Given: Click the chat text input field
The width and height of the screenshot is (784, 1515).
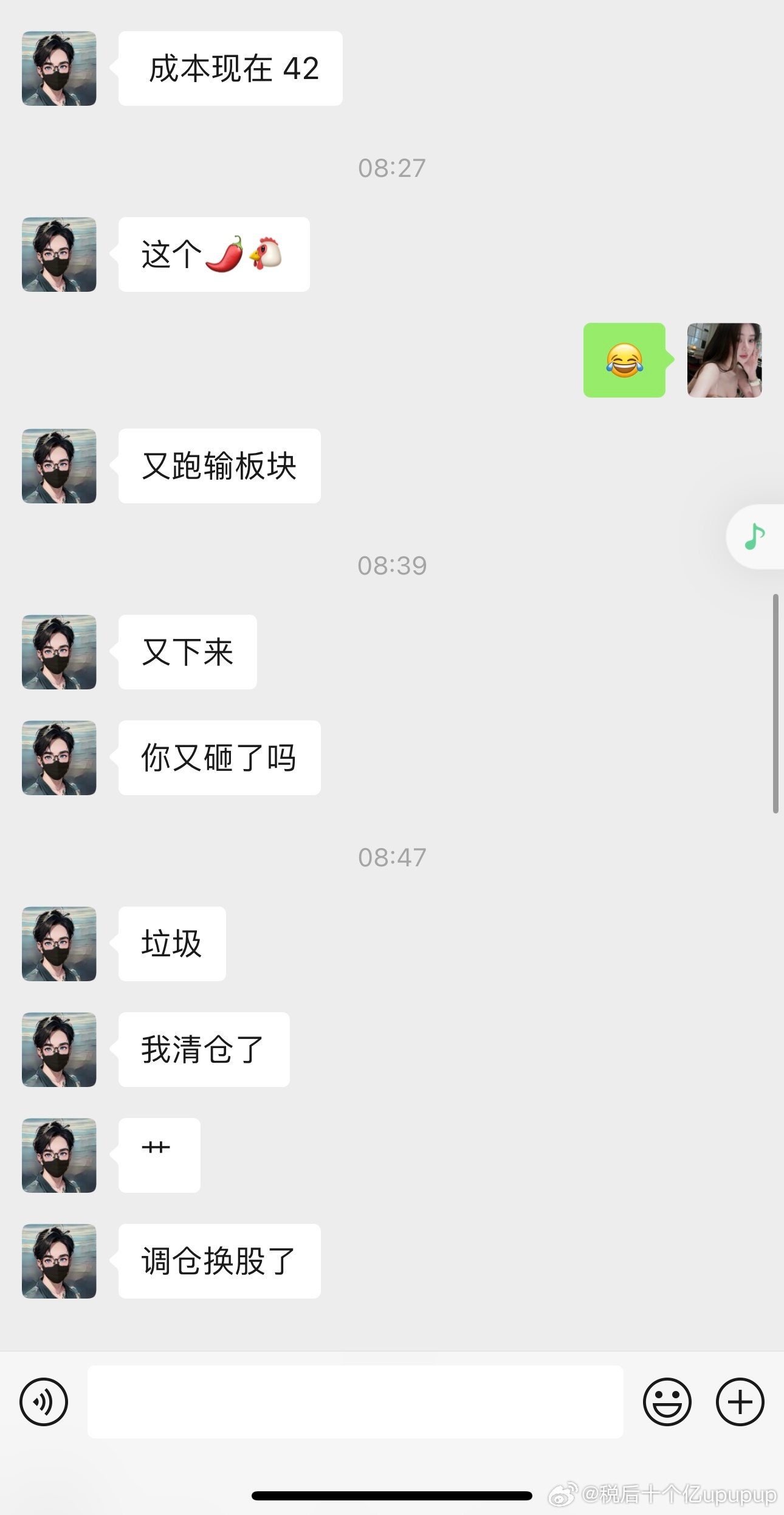Looking at the screenshot, I should point(356,1402).
